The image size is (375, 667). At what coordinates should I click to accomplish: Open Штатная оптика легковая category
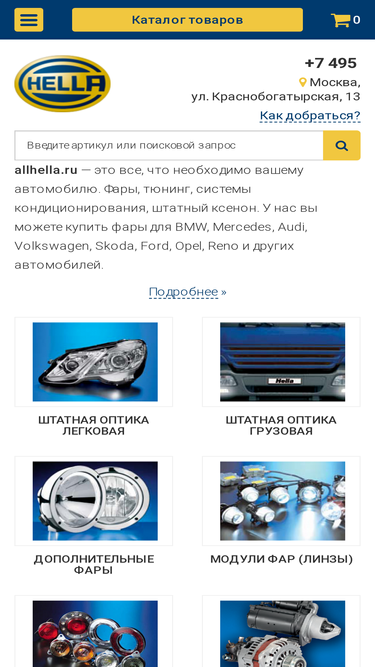click(x=94, y=377)
